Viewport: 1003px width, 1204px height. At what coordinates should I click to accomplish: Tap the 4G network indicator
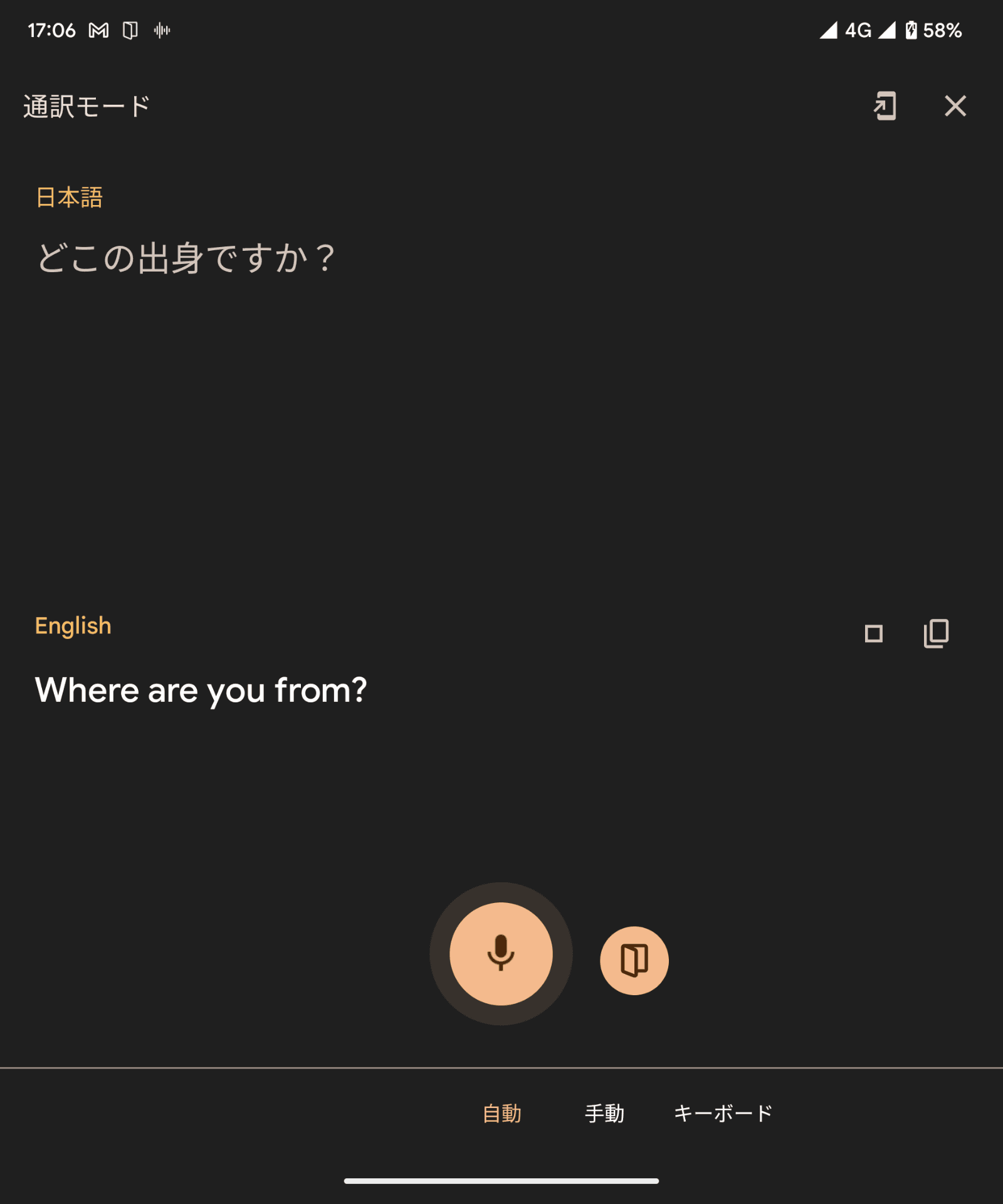pos(858,29)
